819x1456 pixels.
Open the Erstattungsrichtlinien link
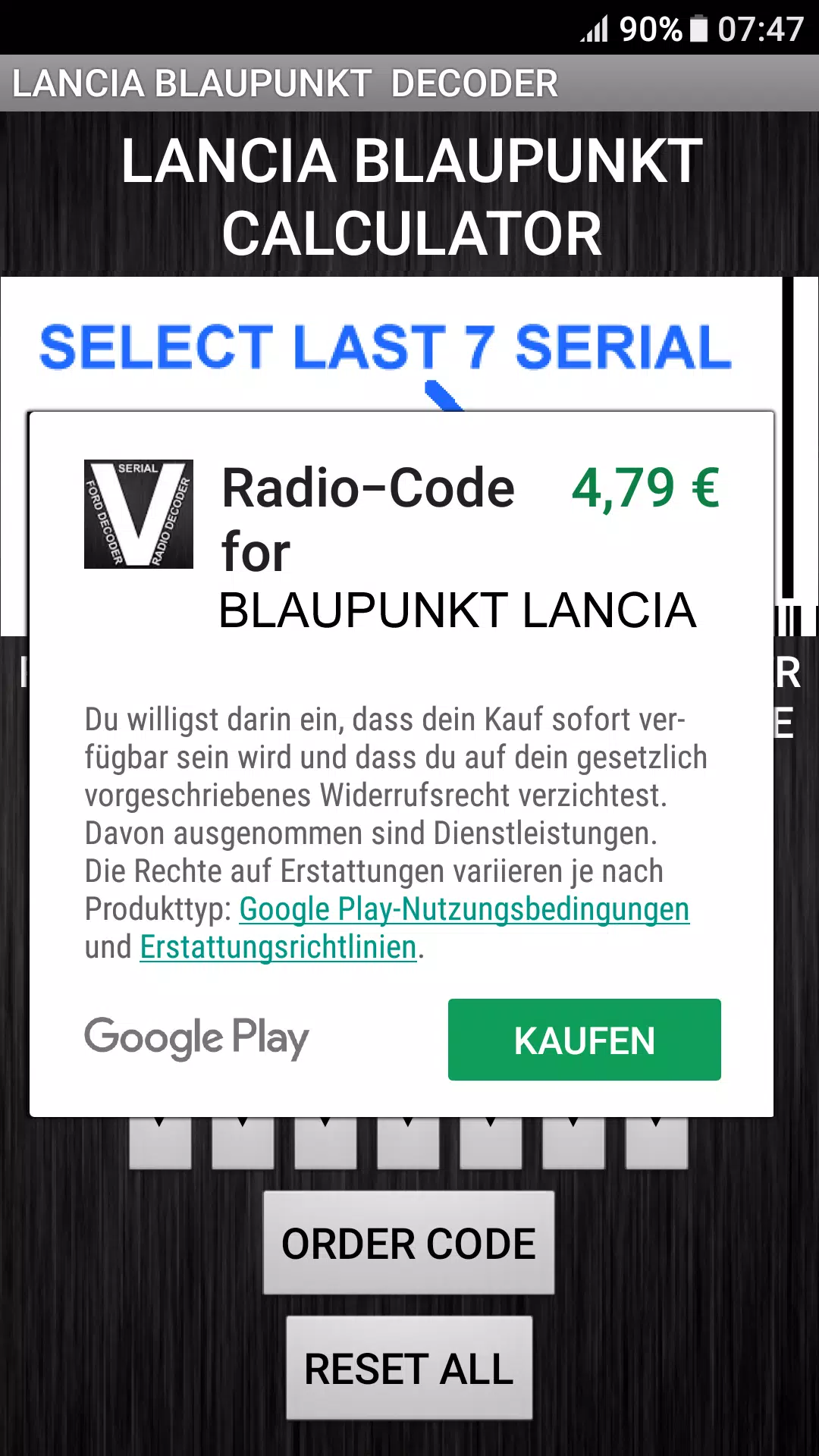pyautogui.click(x=278, y=947)
